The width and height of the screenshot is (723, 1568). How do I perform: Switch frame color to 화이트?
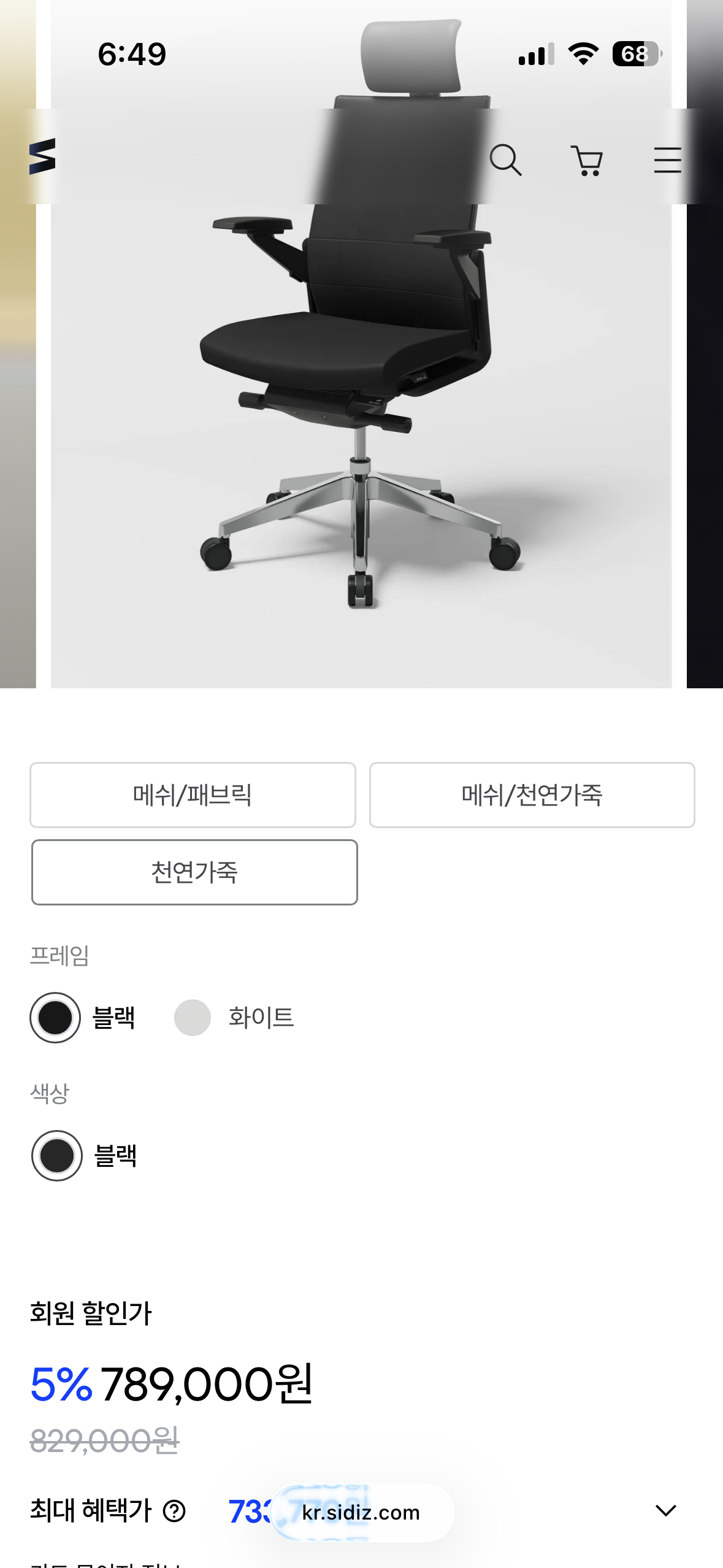[193, 1018]
